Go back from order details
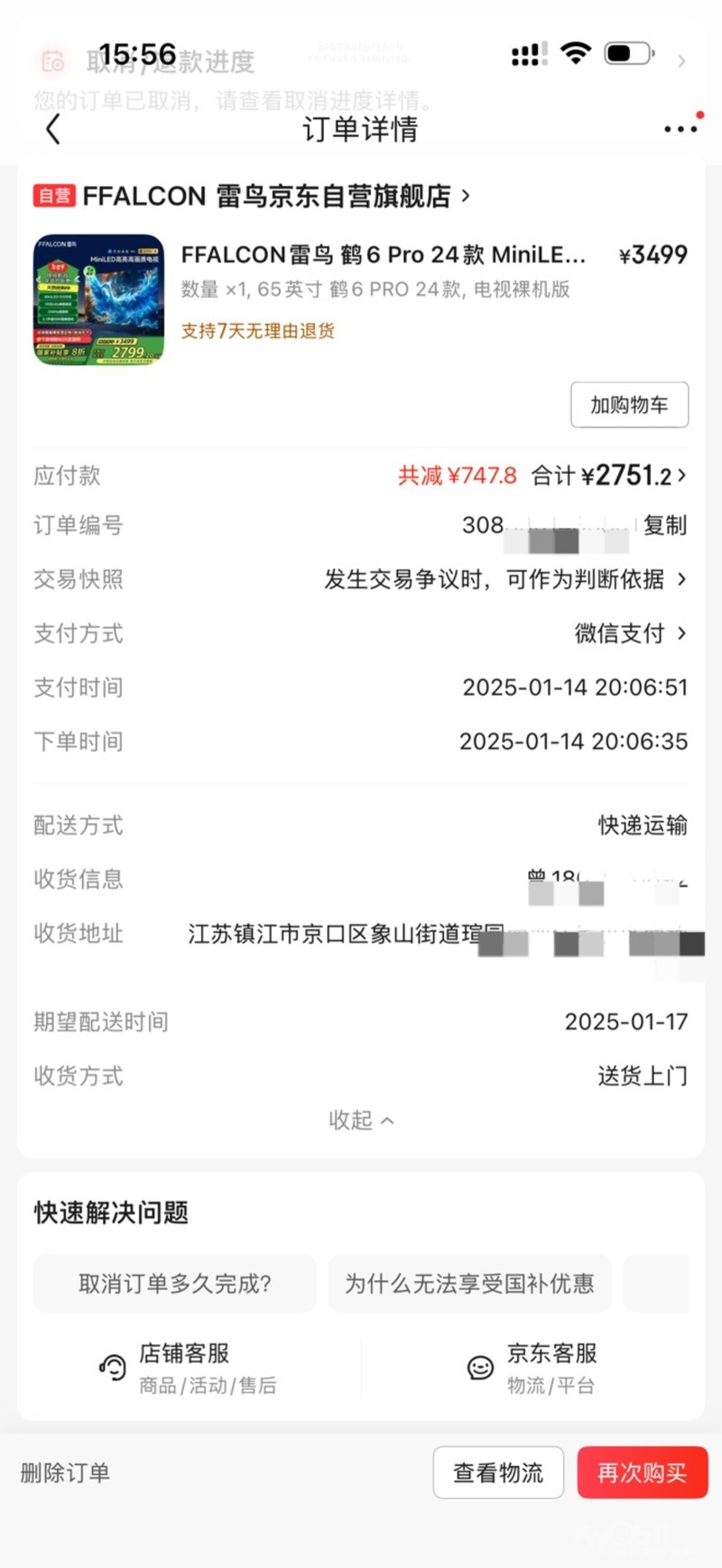 pyautogui.click(x=53, y=129)
